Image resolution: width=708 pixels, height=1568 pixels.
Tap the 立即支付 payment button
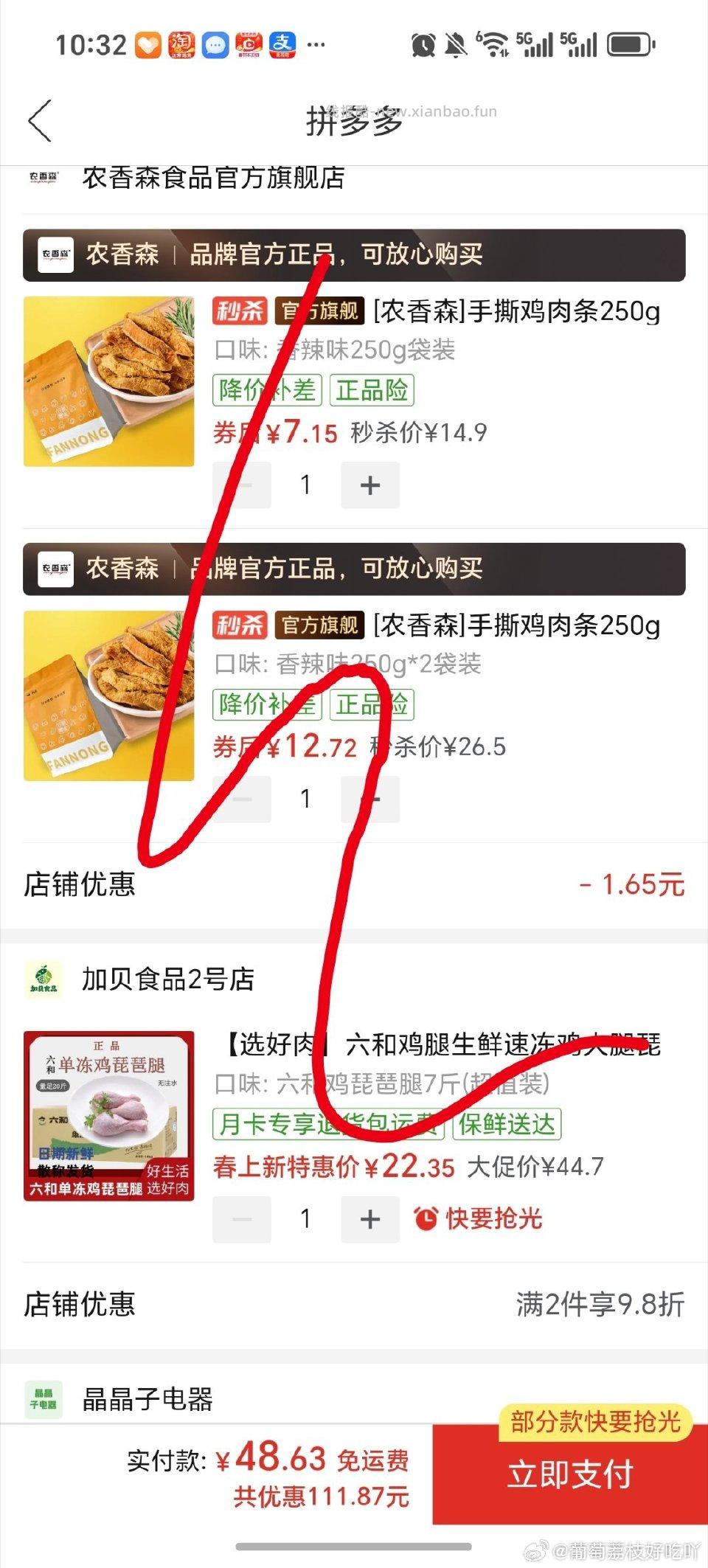tap(569, 1476)
